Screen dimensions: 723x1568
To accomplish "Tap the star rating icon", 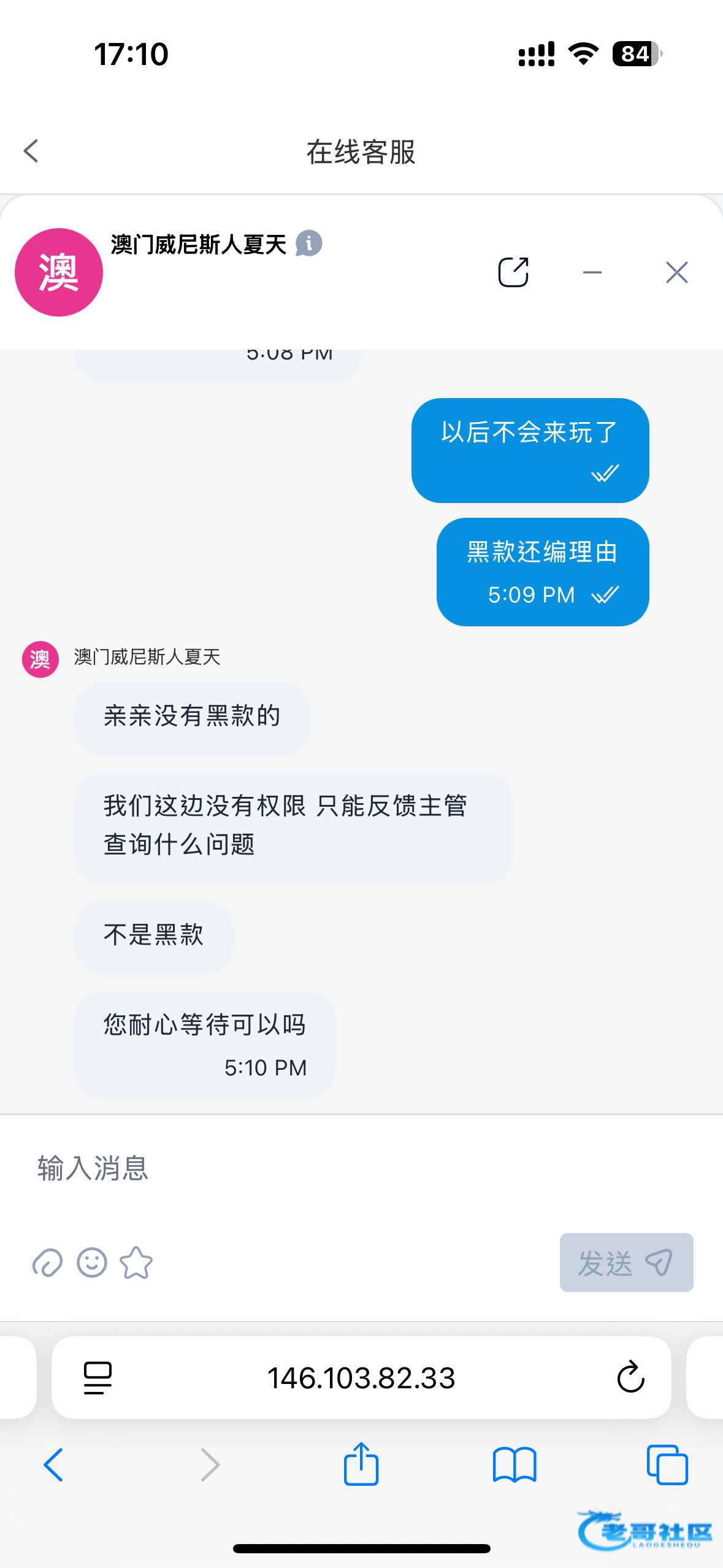I will point(136,1262).
